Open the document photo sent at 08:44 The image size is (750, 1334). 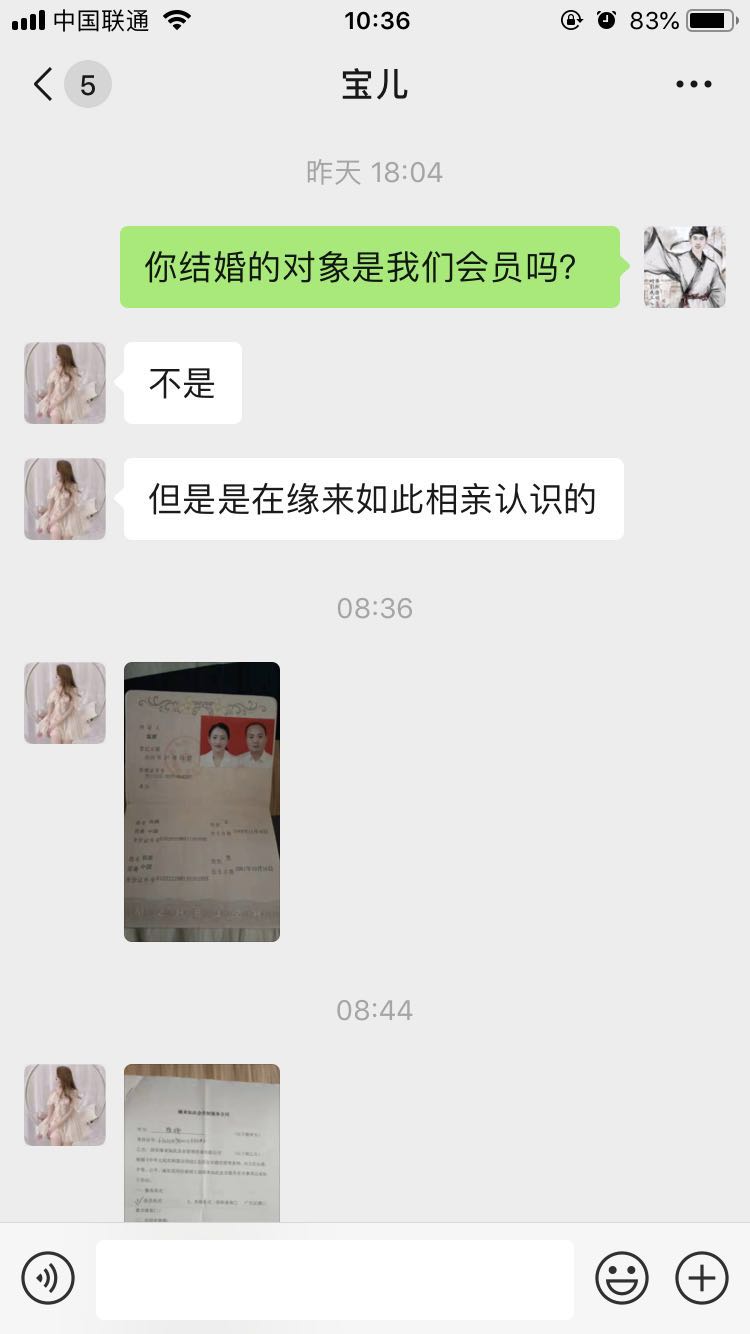[202, 1143]
